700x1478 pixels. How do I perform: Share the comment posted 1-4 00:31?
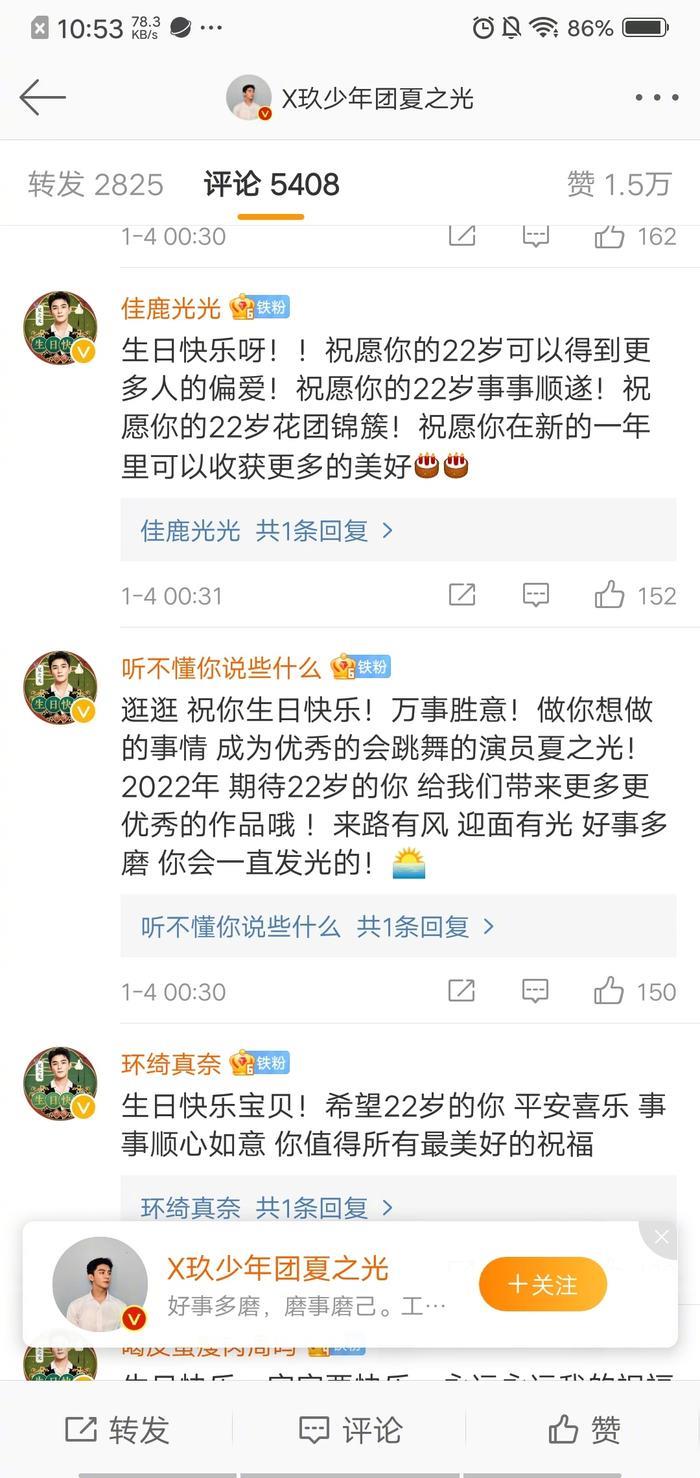coord(461,596)
